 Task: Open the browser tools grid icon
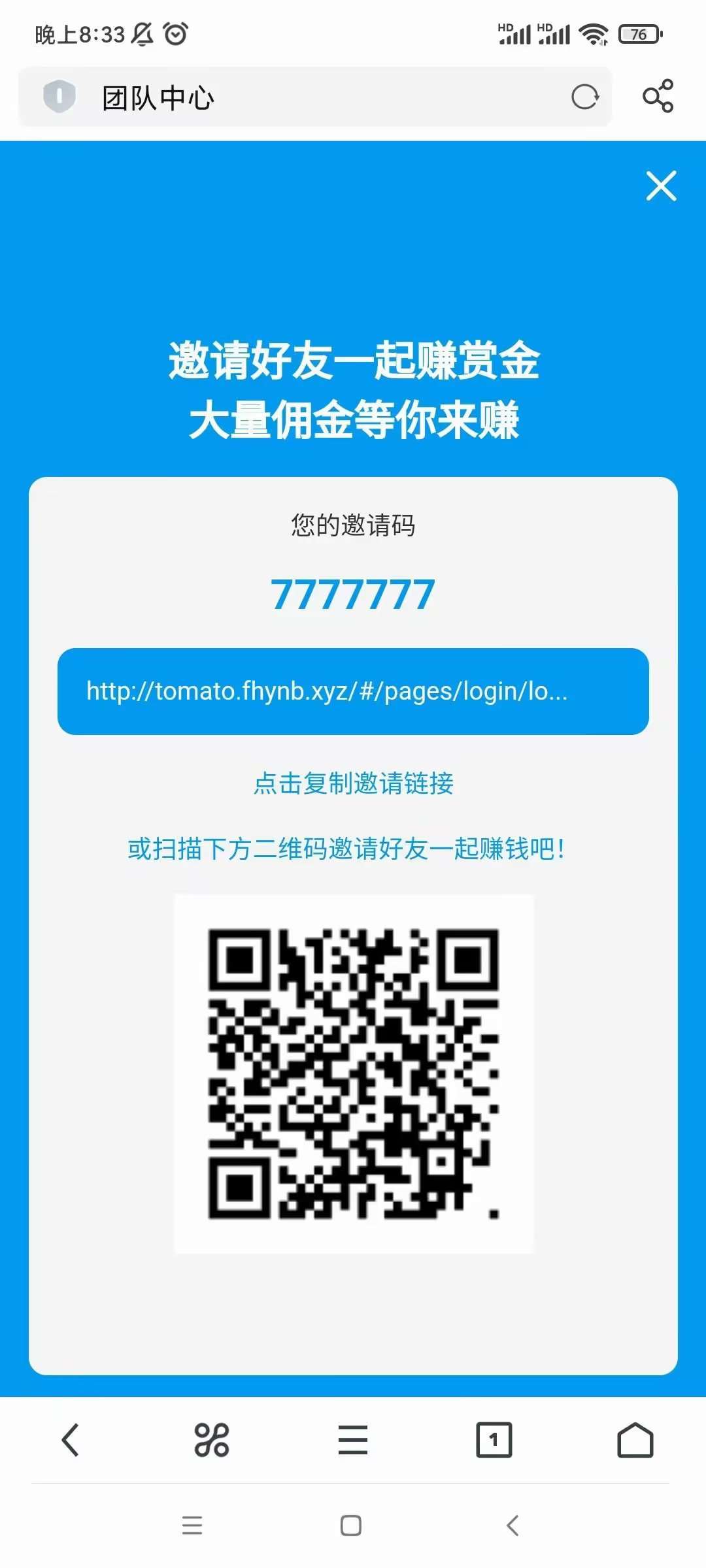click(x=212, y=1440)
